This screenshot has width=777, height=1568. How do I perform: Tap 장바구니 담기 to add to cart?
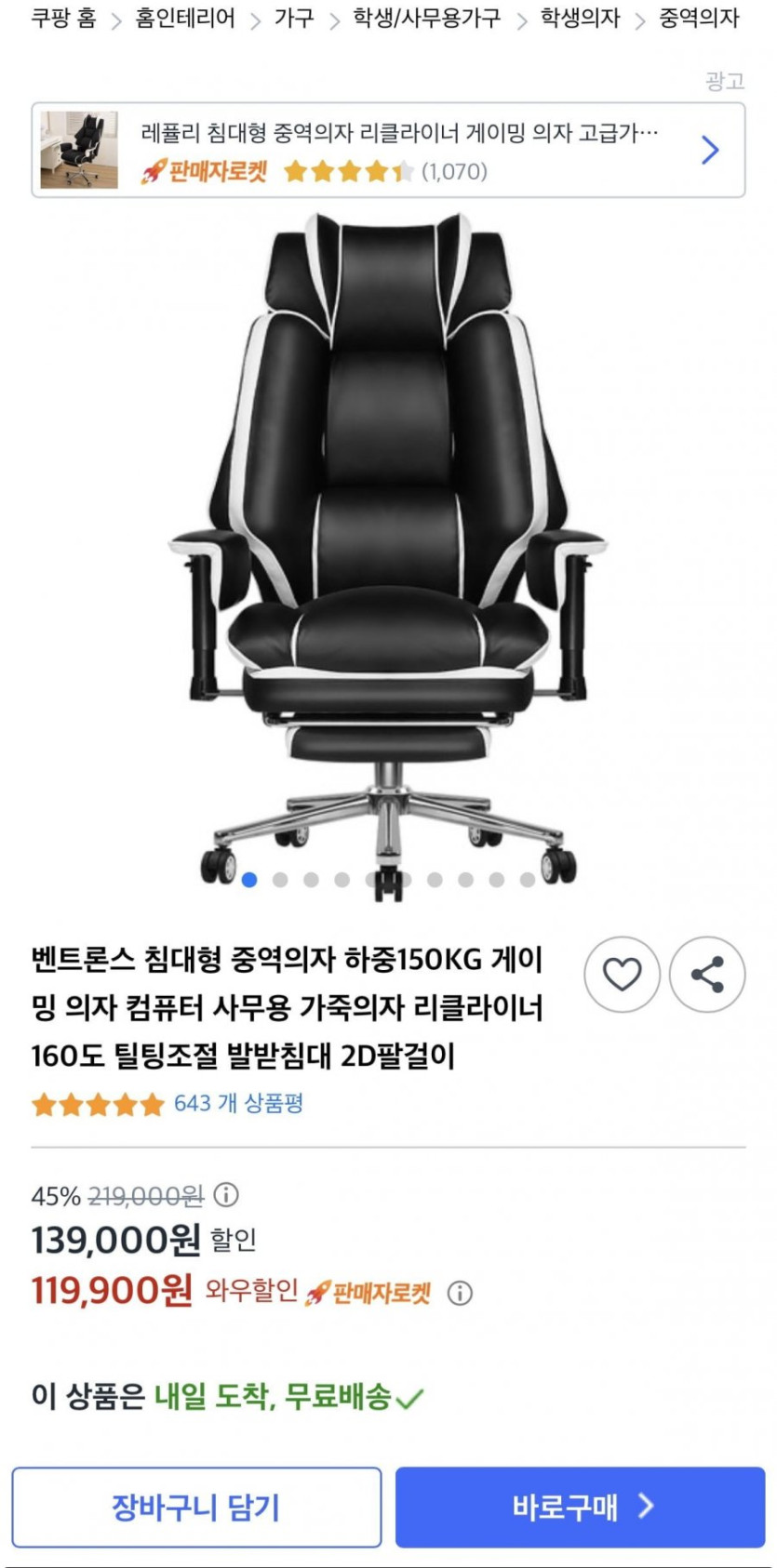[196, 1507]
